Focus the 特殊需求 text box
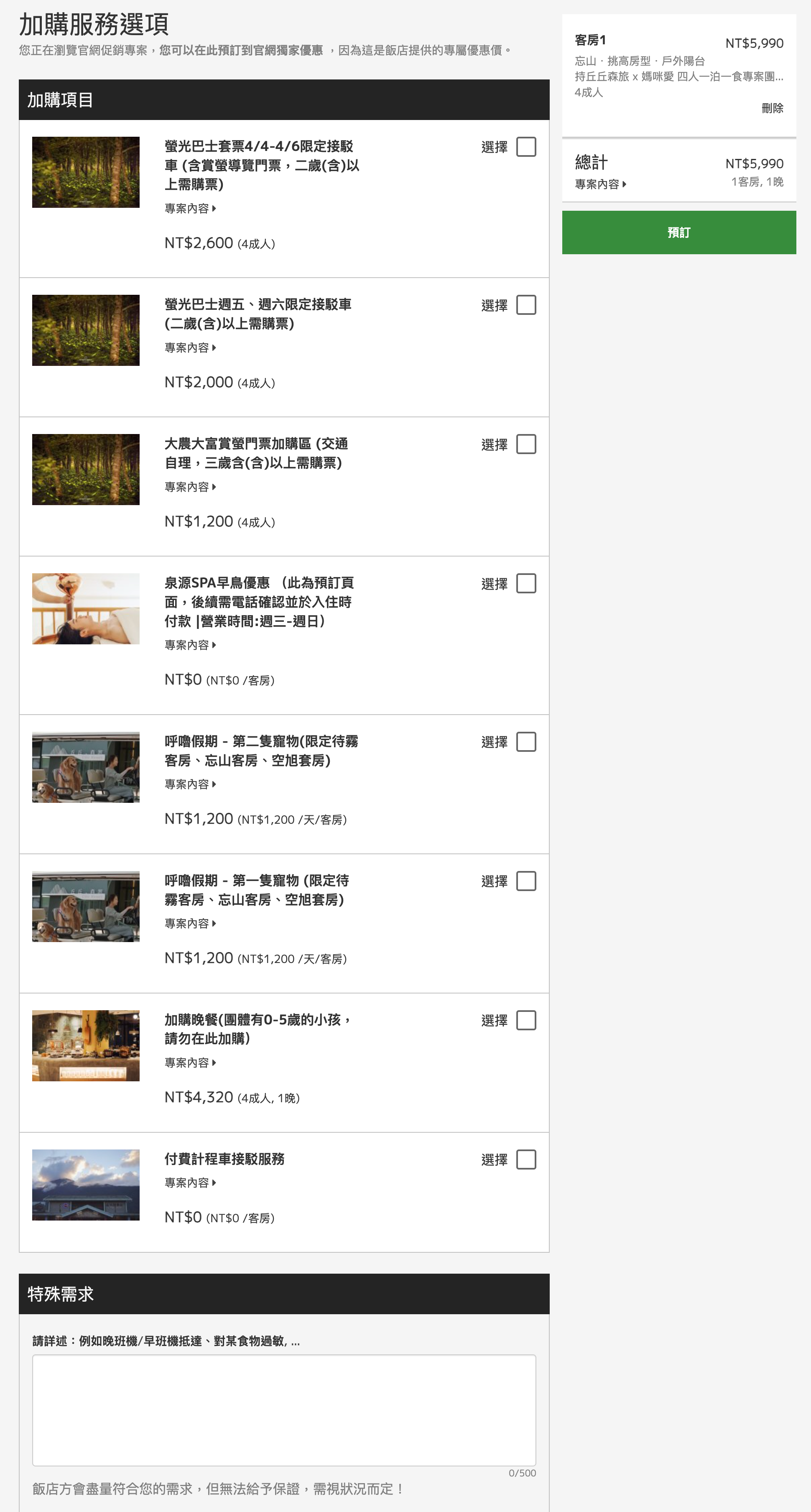Viewport: 811px width, 1512px height. click(x=284, y=1410)
